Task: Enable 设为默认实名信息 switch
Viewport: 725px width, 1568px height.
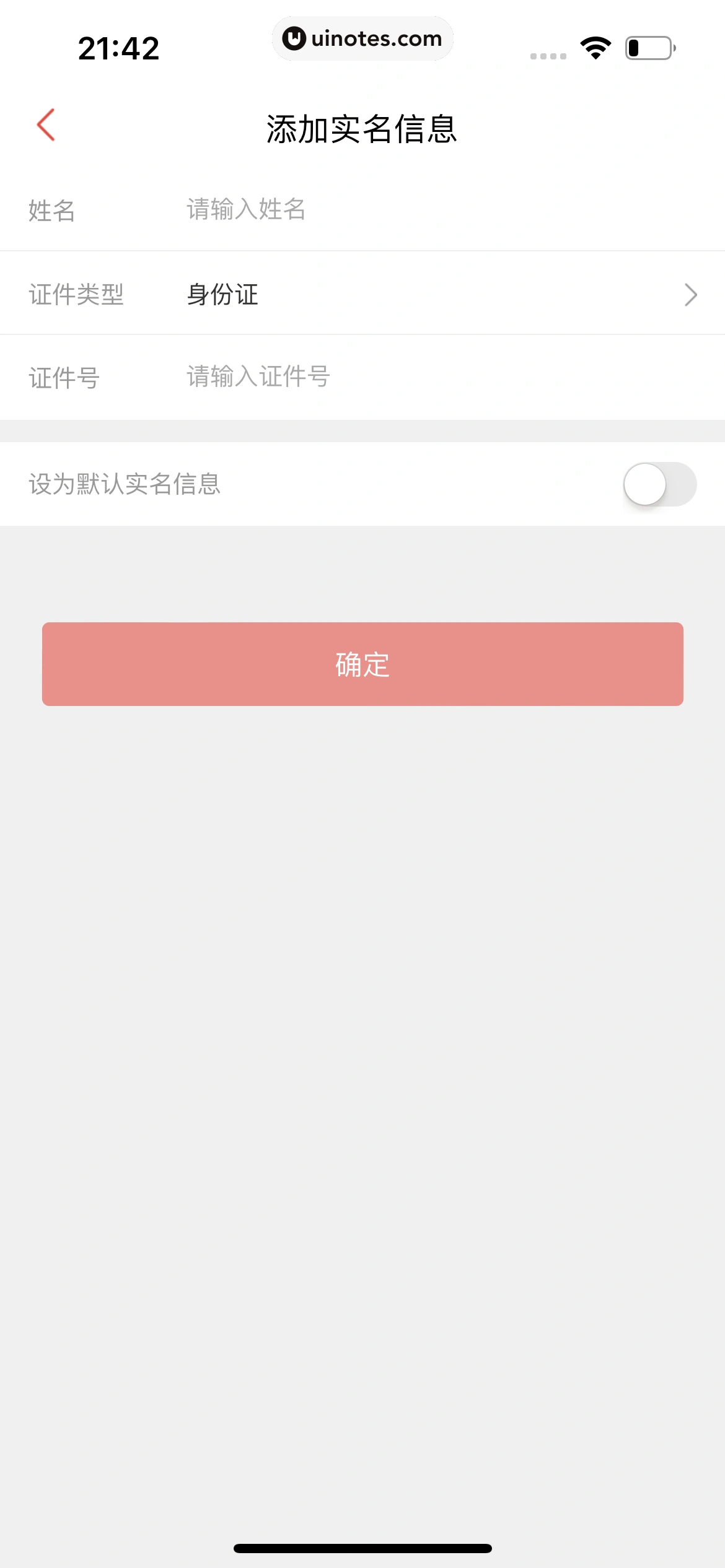Action: (x=659, y=484)
